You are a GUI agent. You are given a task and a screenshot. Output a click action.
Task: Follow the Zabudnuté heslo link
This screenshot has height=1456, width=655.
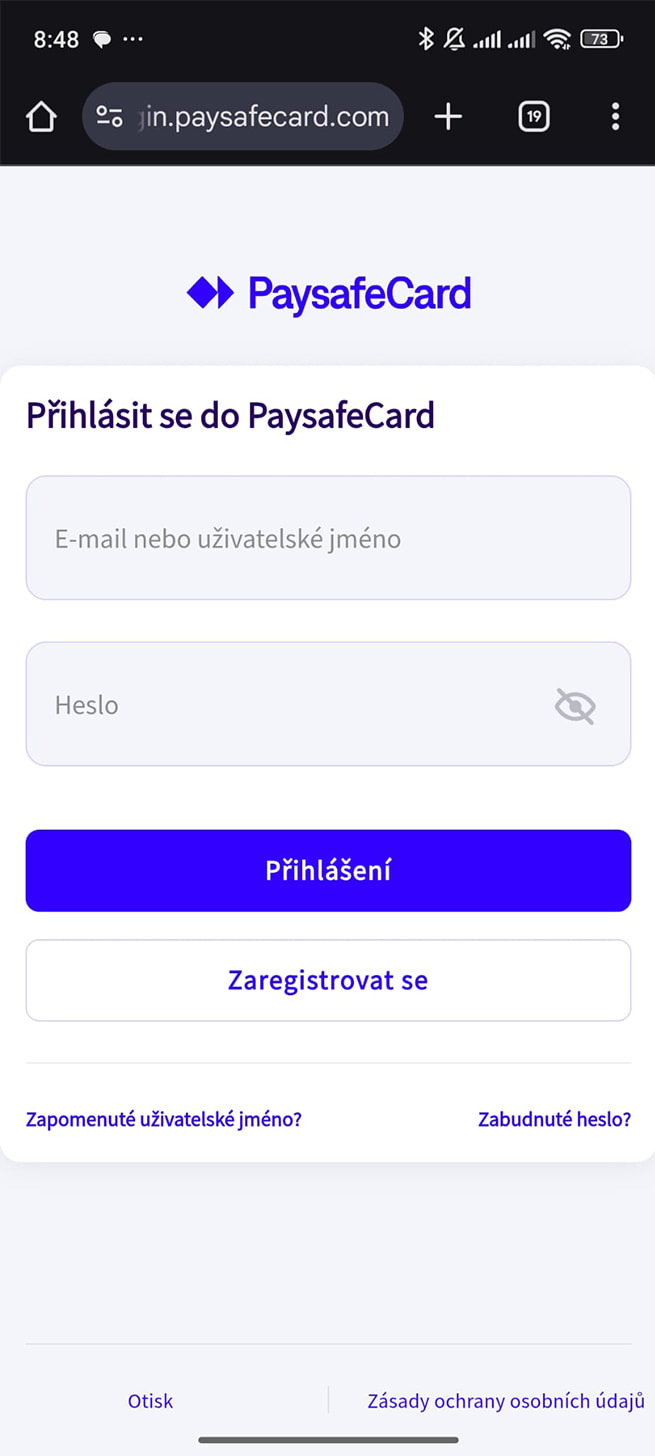(554, 1119)
